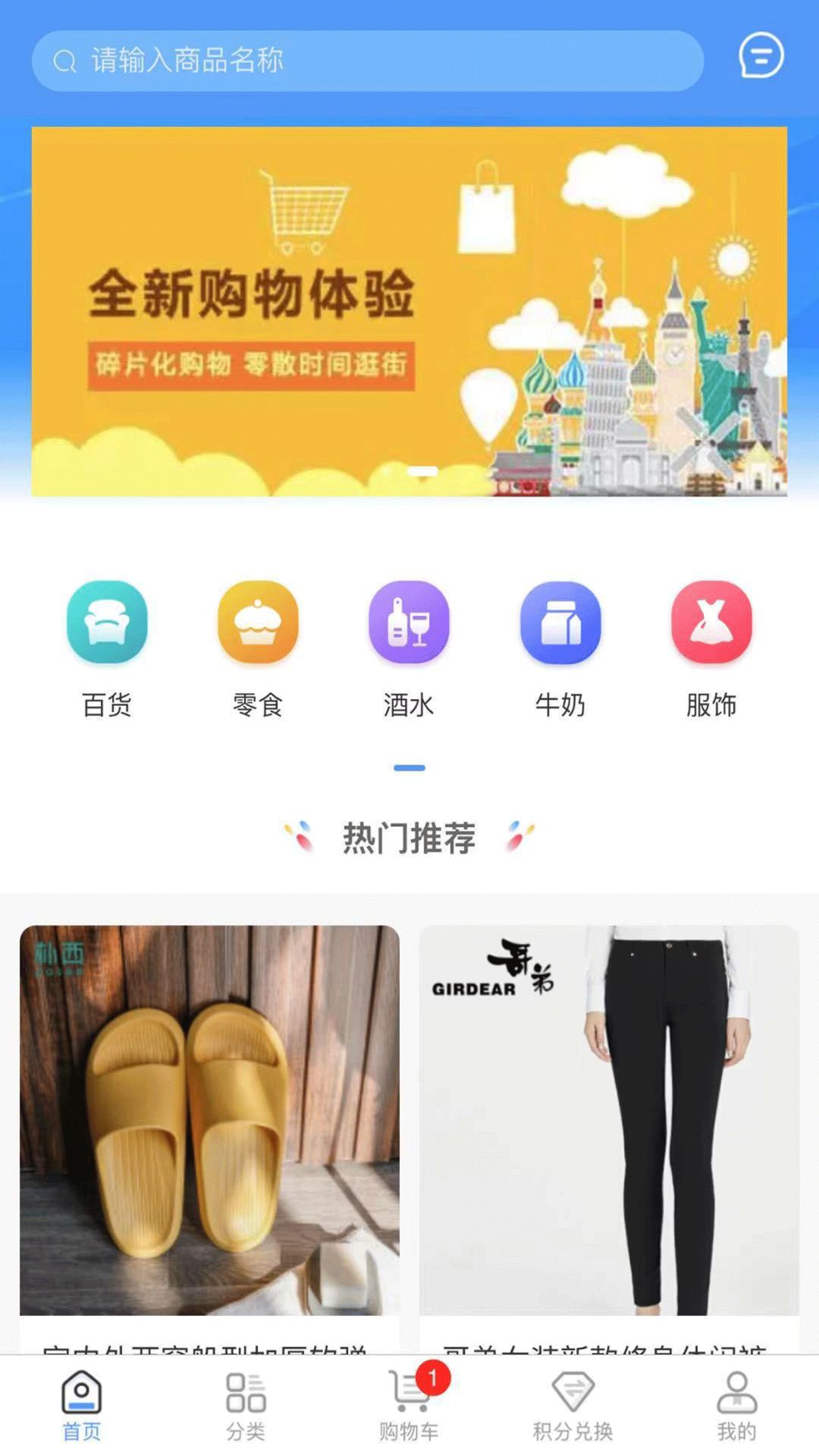Tap the product name search field
Screen dimensions: 819x1456
tap(367, 61)
